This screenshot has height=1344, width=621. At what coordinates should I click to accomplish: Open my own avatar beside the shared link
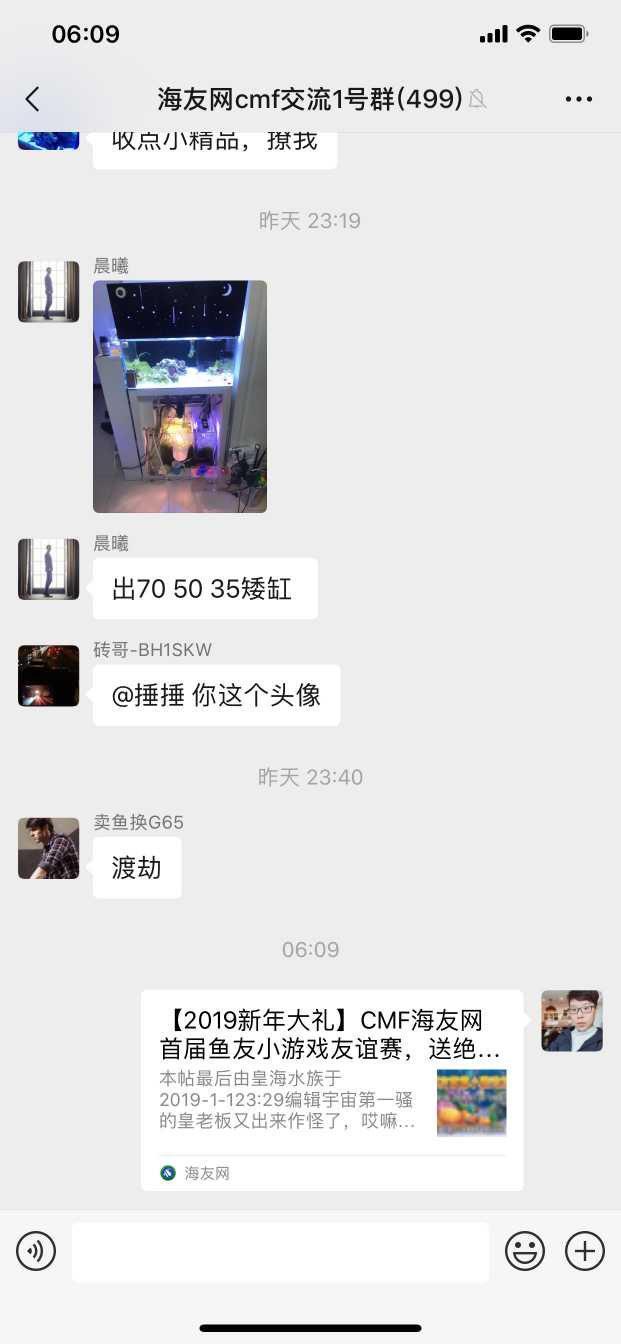pos(572,1021)
